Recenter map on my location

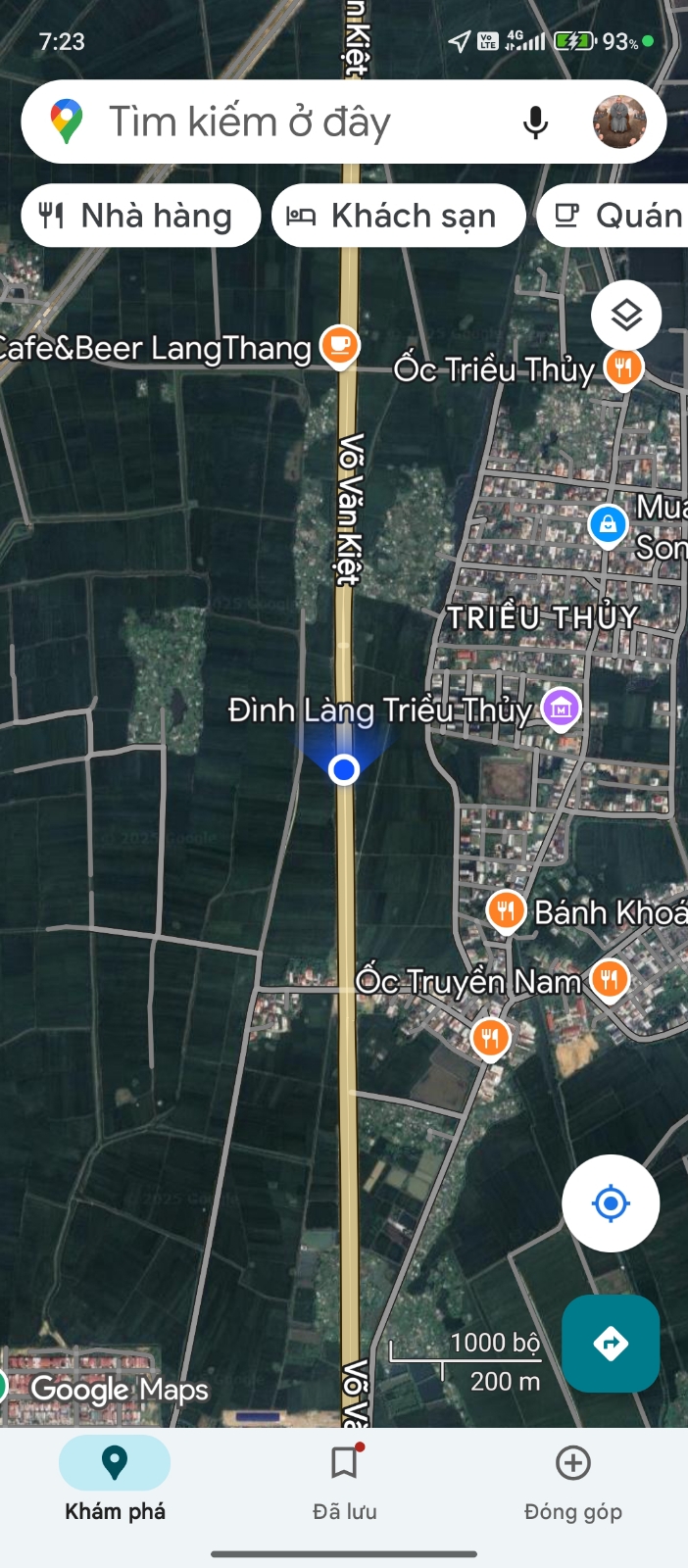611,1202
